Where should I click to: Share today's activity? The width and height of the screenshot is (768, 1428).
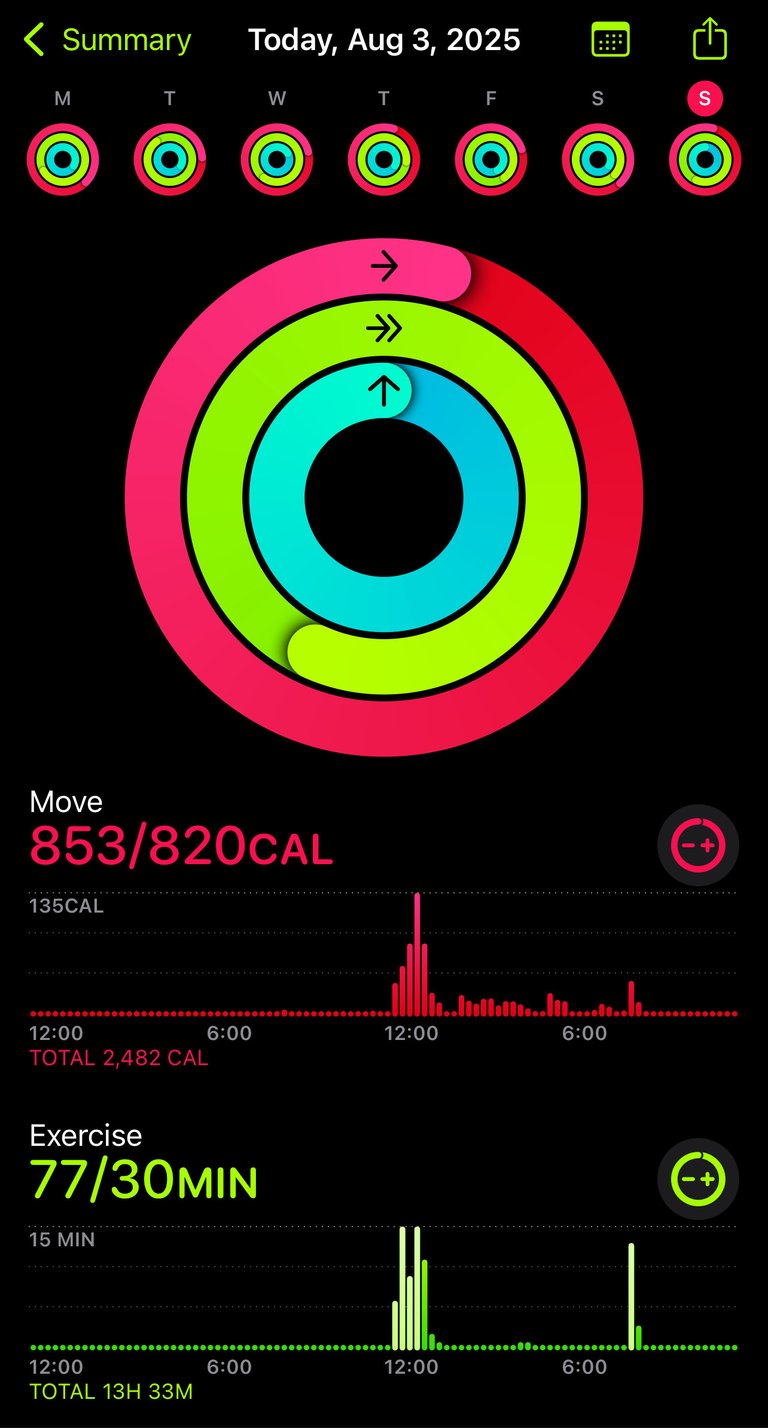[709, 39]
